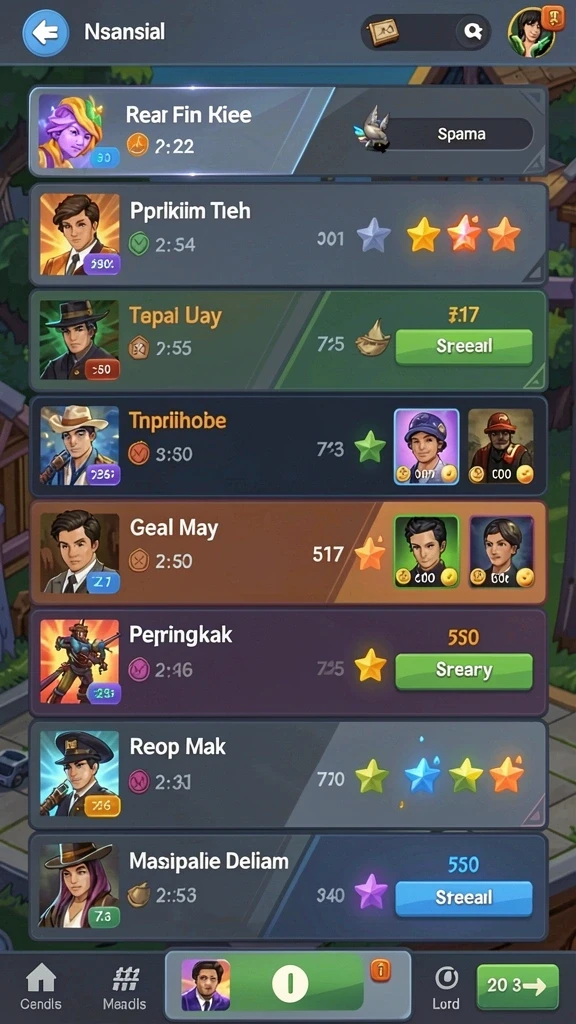The height and width of the screenshot is (1024, 576).
Task: Go back with the arrow button
Action: click(46, 32)
